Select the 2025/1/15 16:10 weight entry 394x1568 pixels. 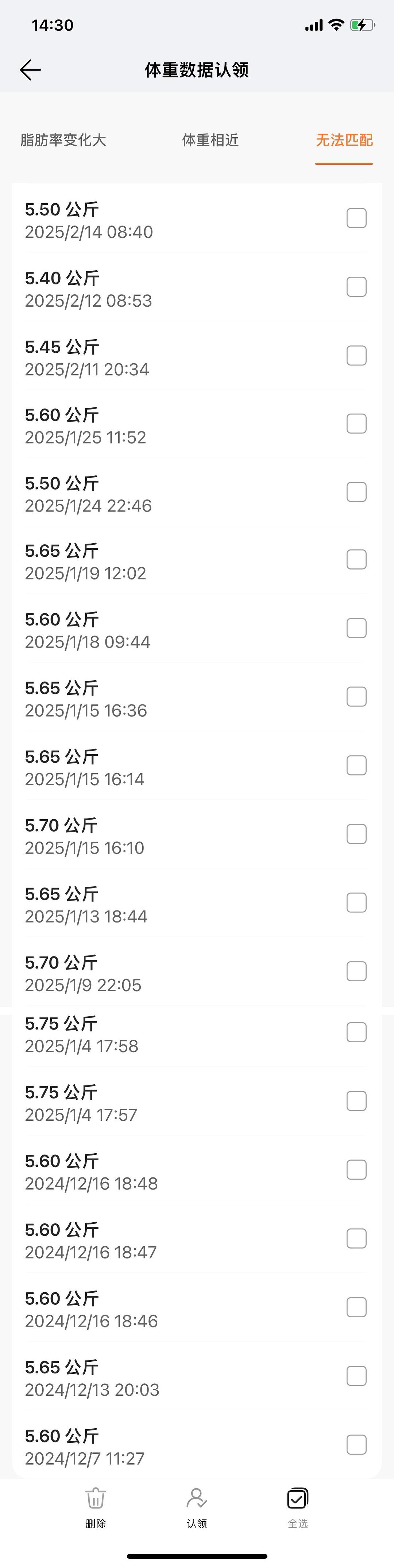[x=356, y=834]
